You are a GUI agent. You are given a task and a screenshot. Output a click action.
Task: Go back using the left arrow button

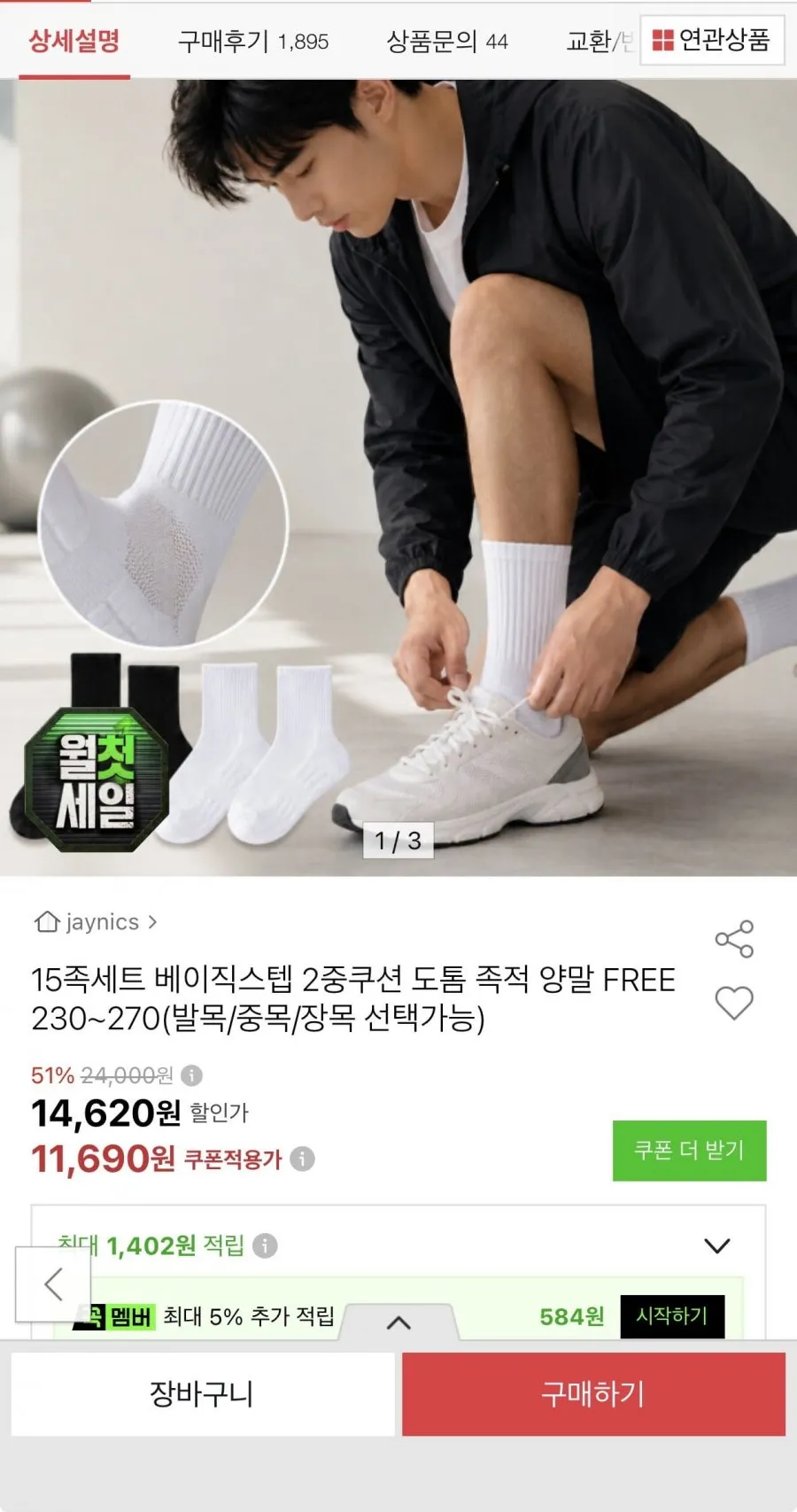pyautogui.click(x=53, y=1283)
